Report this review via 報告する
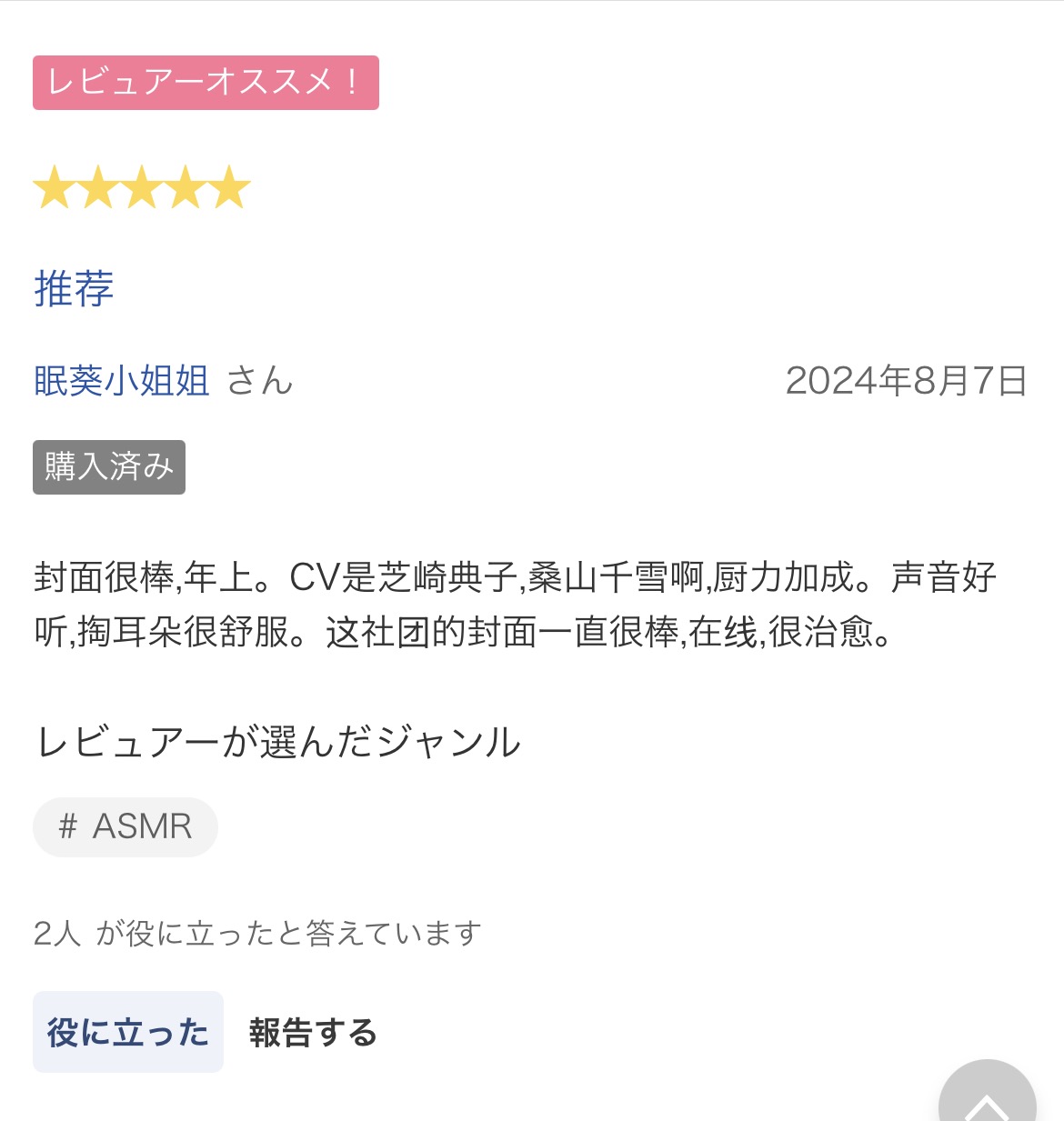The height and width of the screenshot is (1121, 1064). (x=313, y=1033)
